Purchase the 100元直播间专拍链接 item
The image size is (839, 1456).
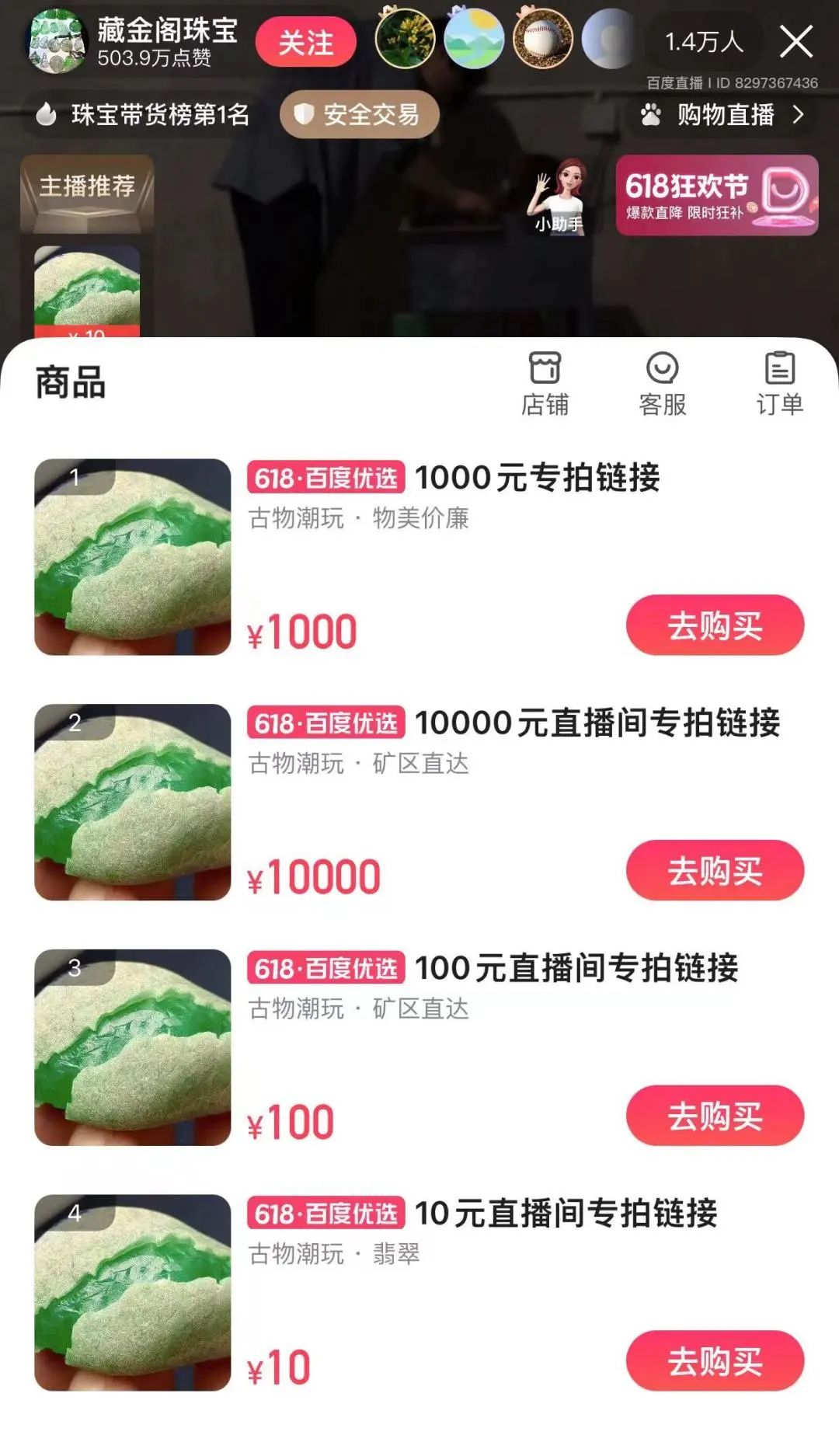click(x=715, y=1116)
